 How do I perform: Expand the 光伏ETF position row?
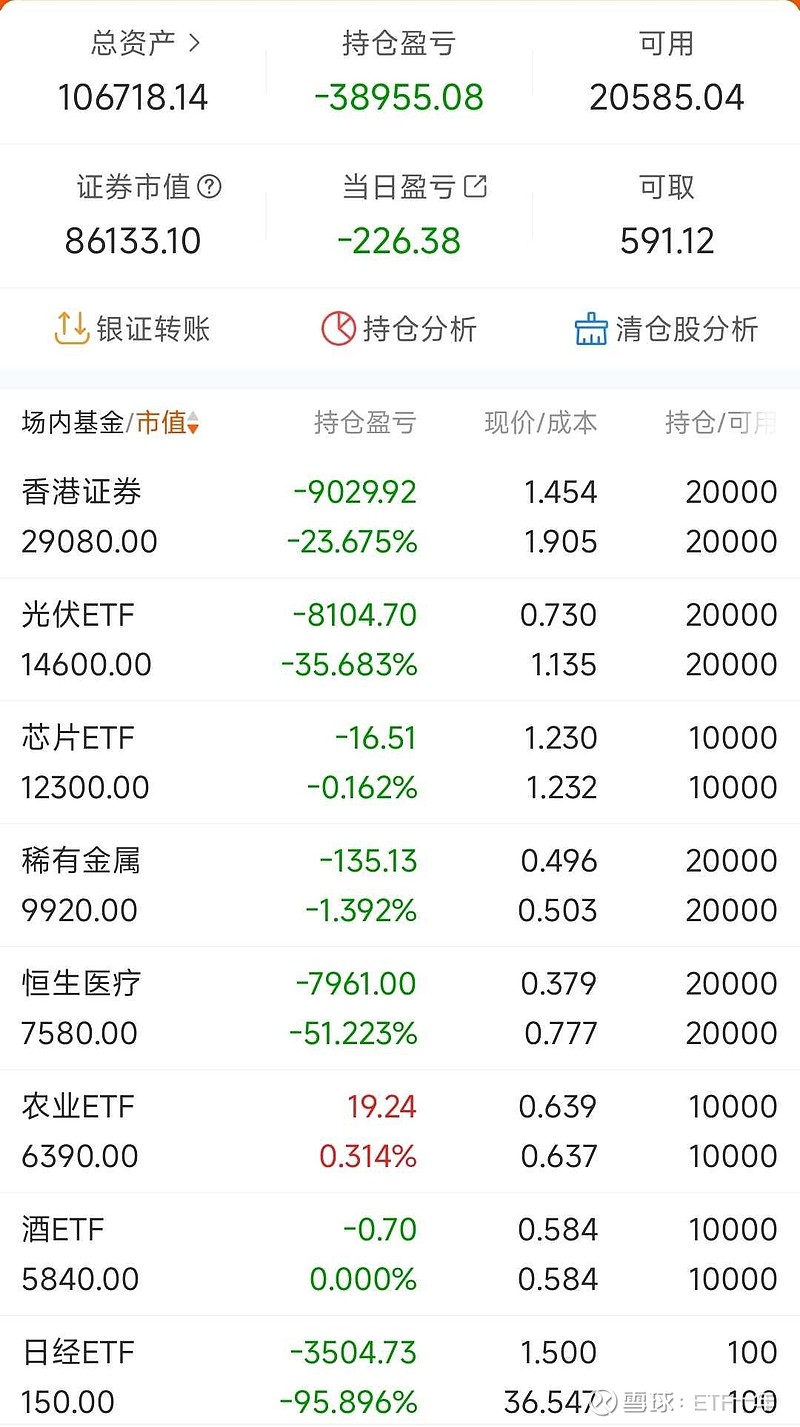78,614
